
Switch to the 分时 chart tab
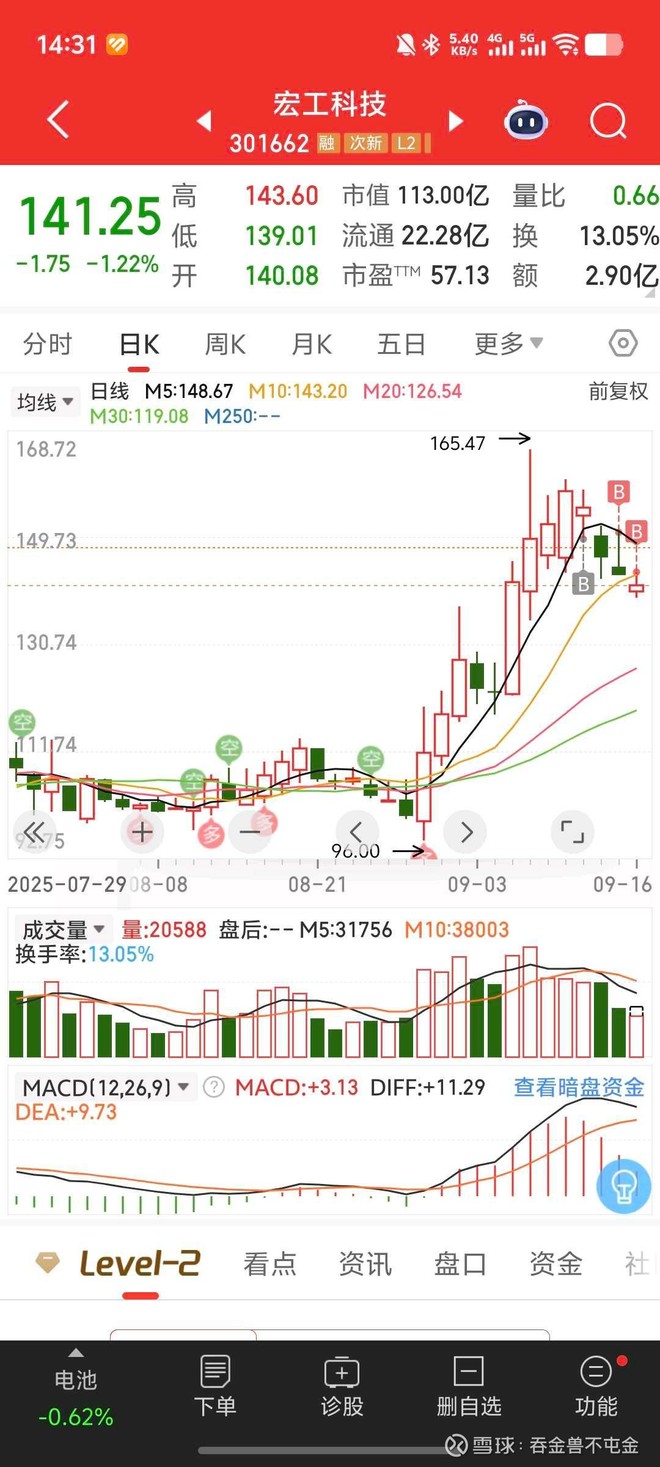tap(48, 345)
